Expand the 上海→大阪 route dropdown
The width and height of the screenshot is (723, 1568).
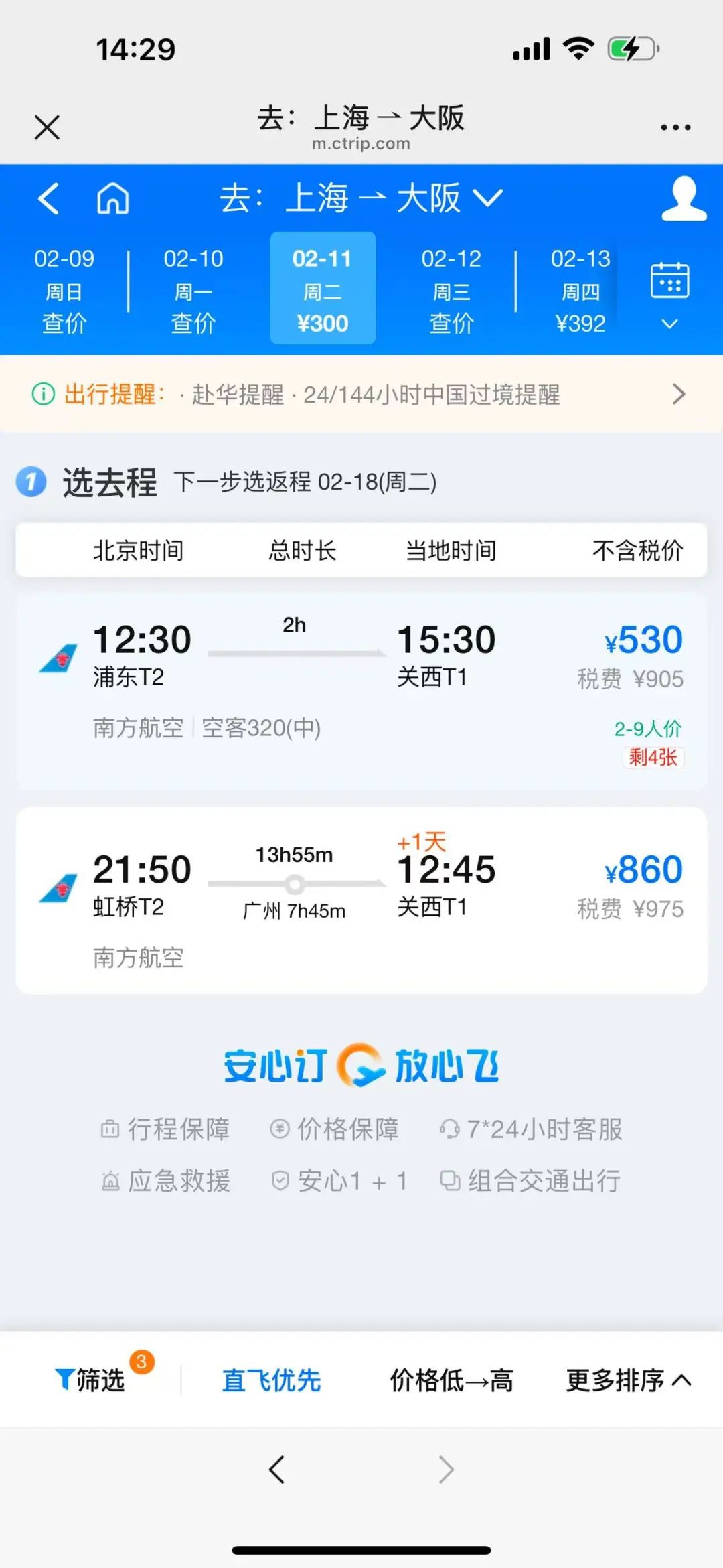coord(361,198)
